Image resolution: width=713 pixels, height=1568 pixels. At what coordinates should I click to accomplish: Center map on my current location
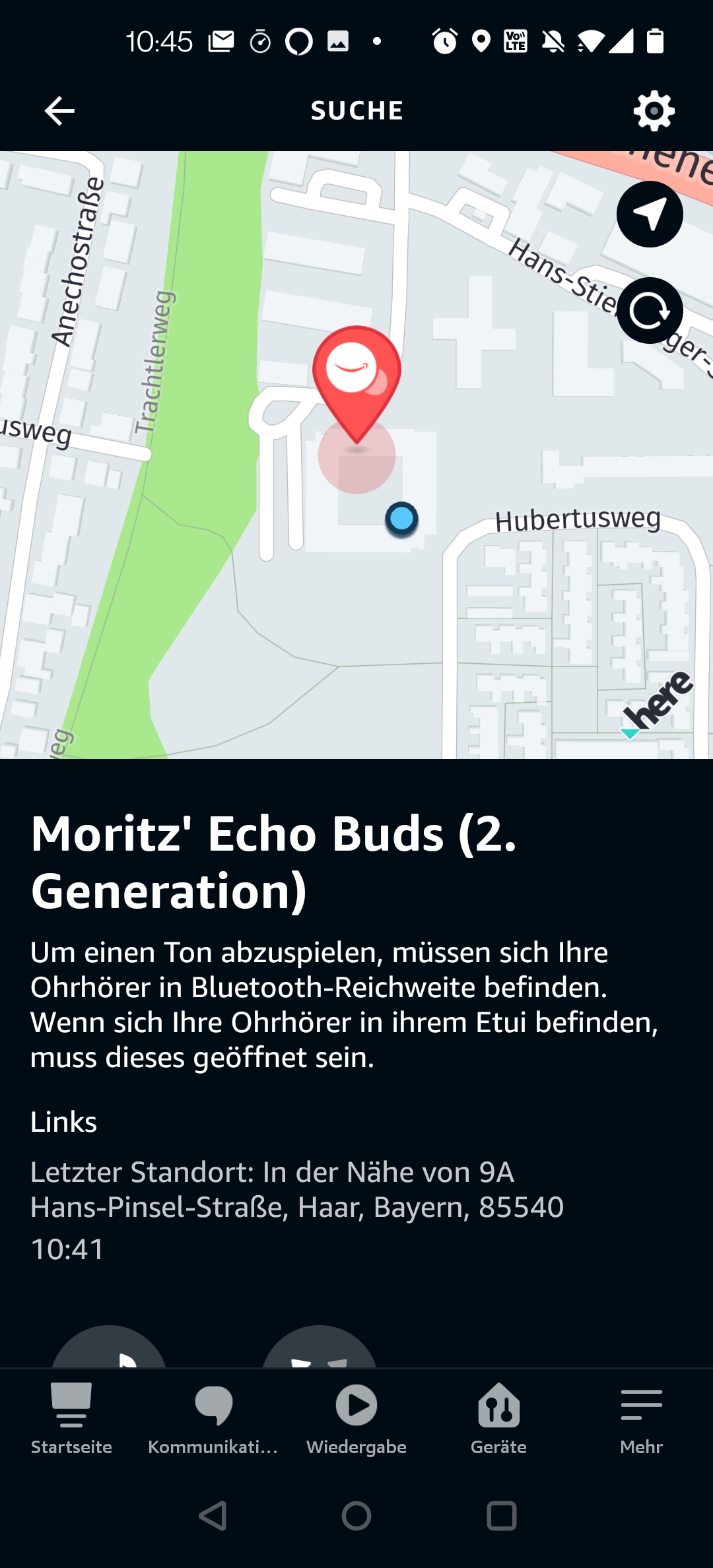point(650,214)
